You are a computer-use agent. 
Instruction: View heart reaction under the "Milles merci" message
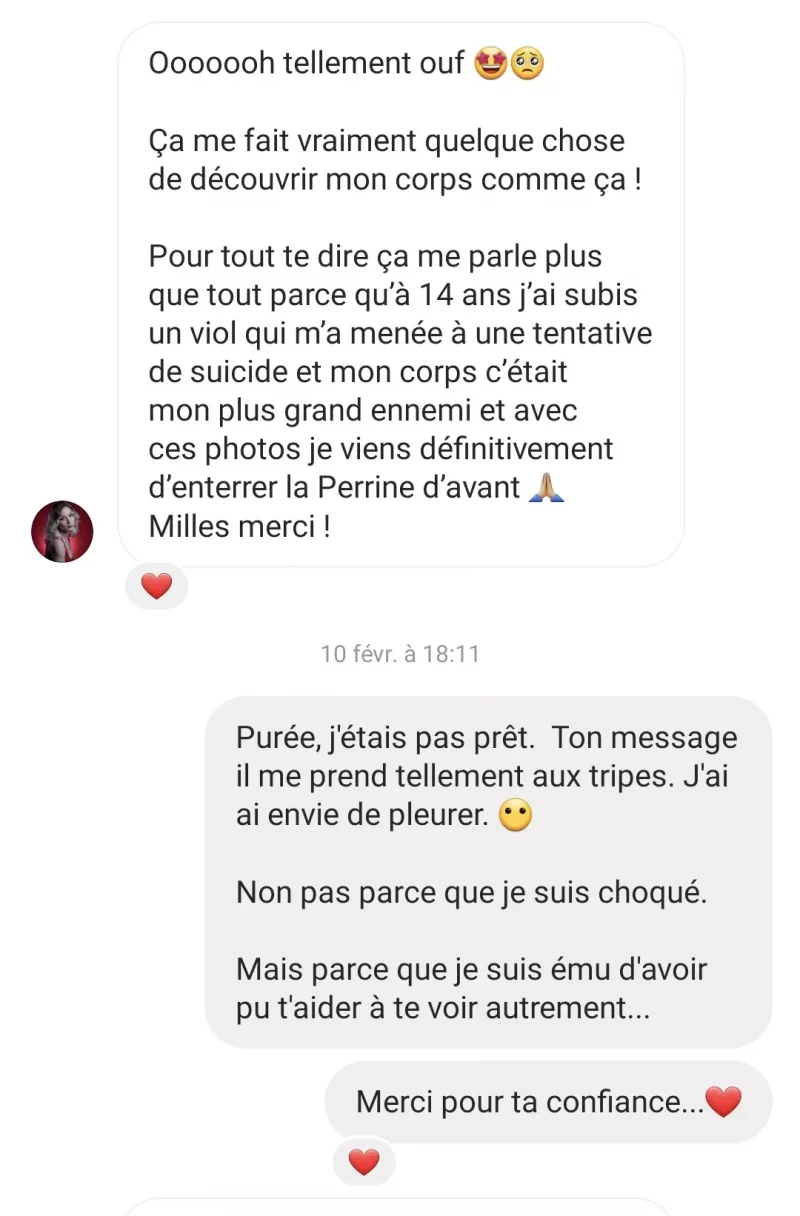coord(156,587)
